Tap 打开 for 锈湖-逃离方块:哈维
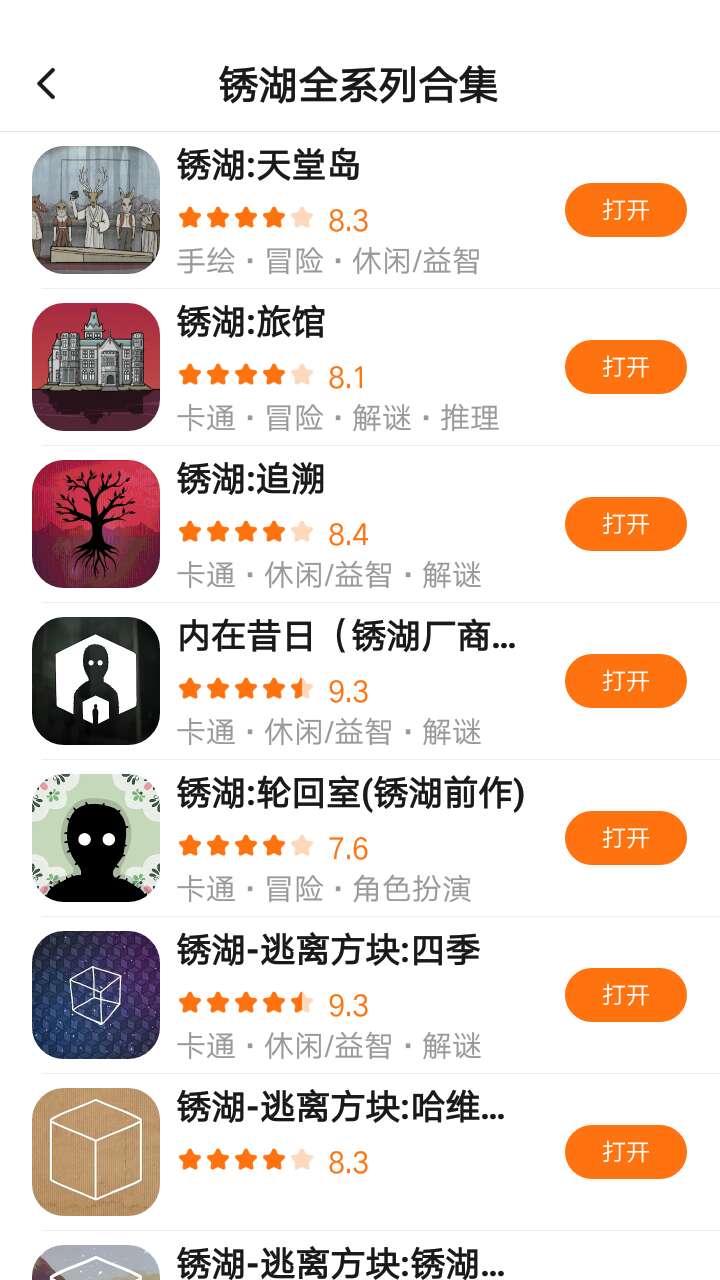Viewport: 720px width, 1280px height. [x=625, y=1152]
